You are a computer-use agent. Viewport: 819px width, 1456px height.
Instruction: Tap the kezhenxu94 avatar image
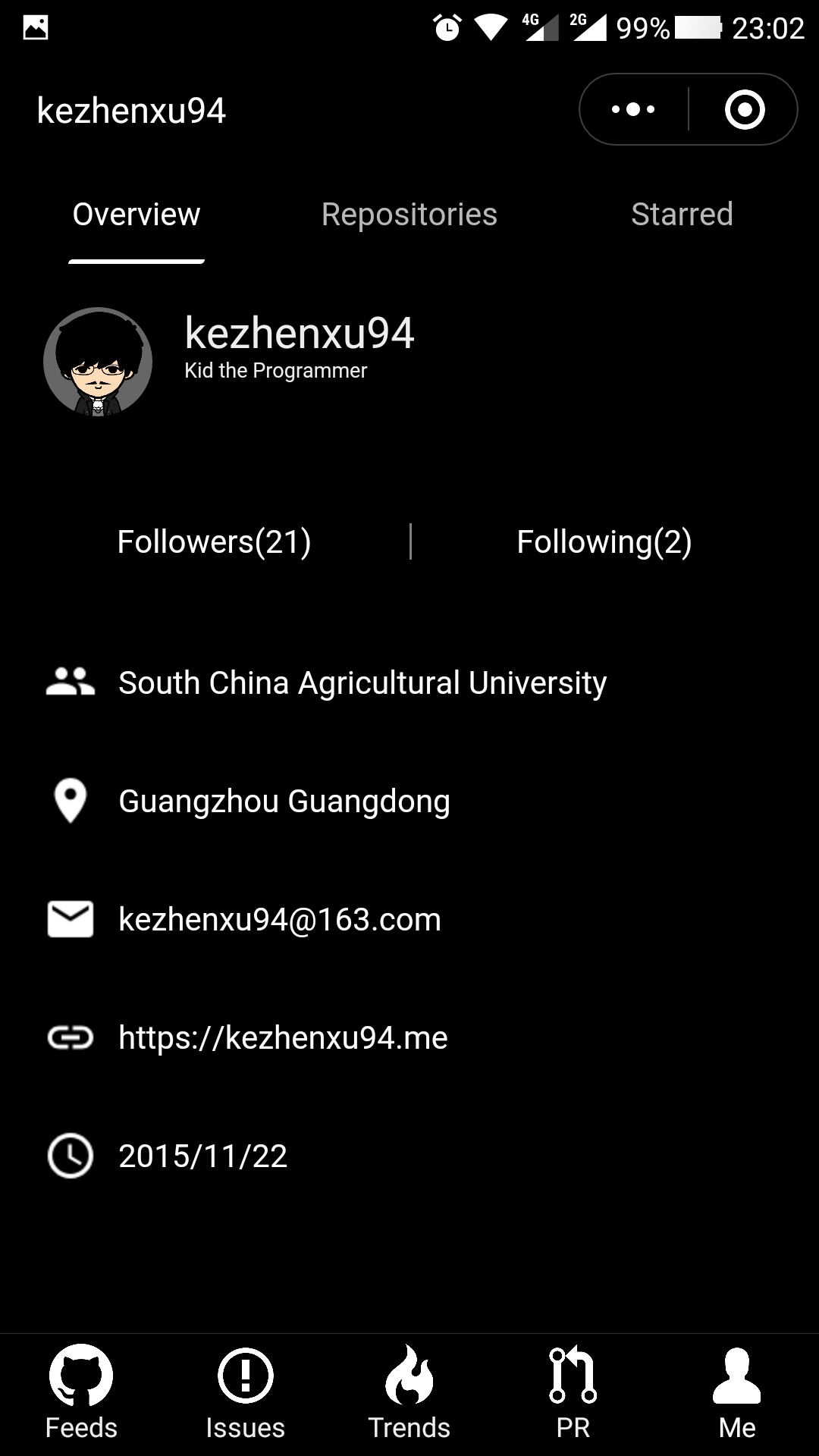[x=98, y=362]
